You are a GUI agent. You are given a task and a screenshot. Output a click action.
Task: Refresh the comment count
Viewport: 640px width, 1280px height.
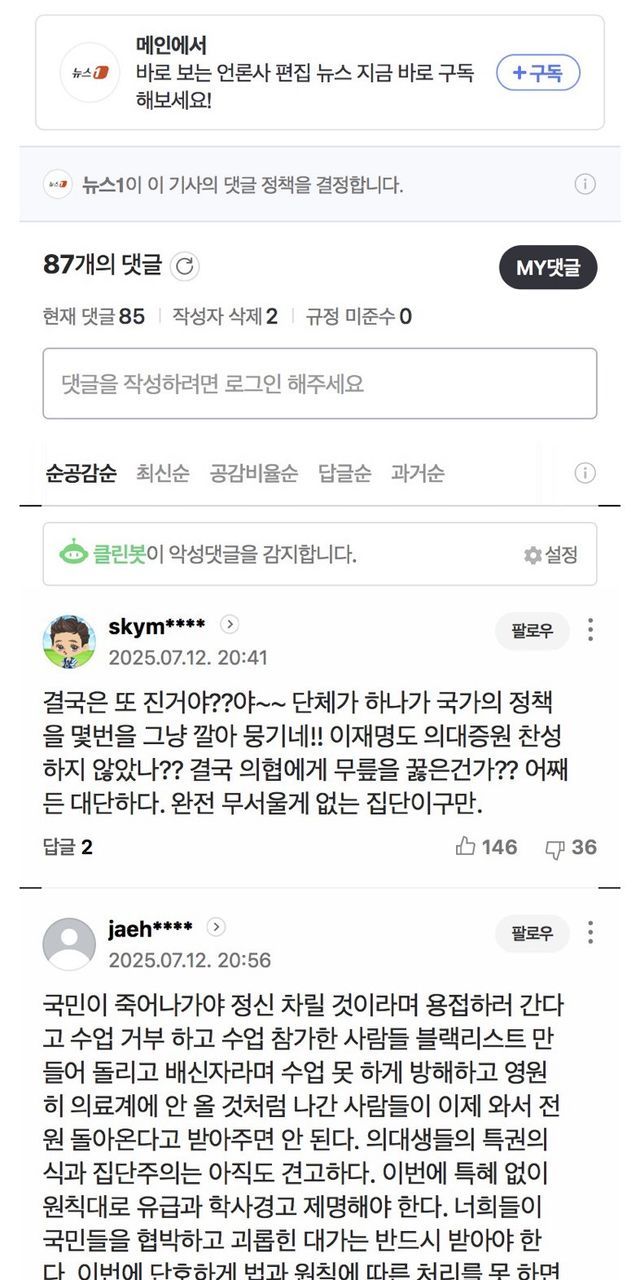coord(185,266)
